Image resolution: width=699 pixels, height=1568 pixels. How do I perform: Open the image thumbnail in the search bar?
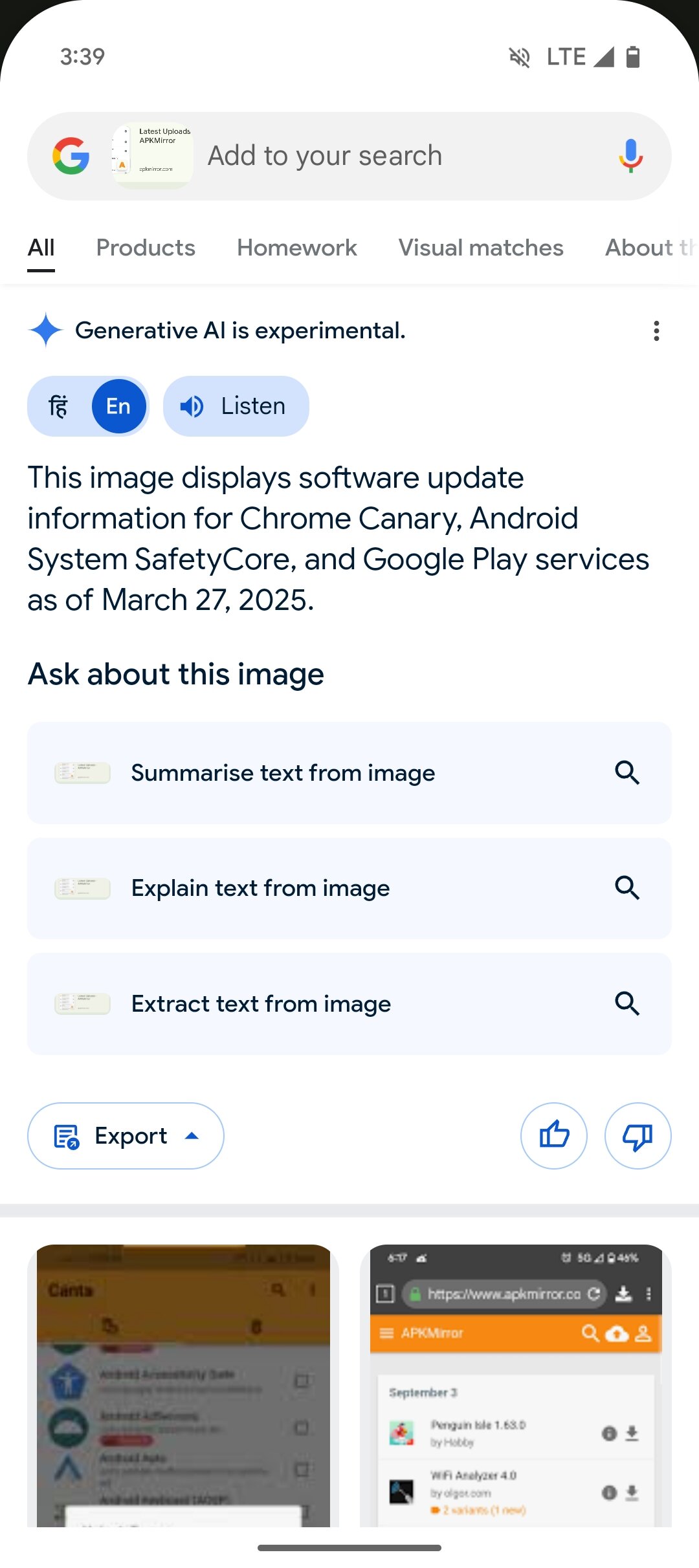(153, 156)
